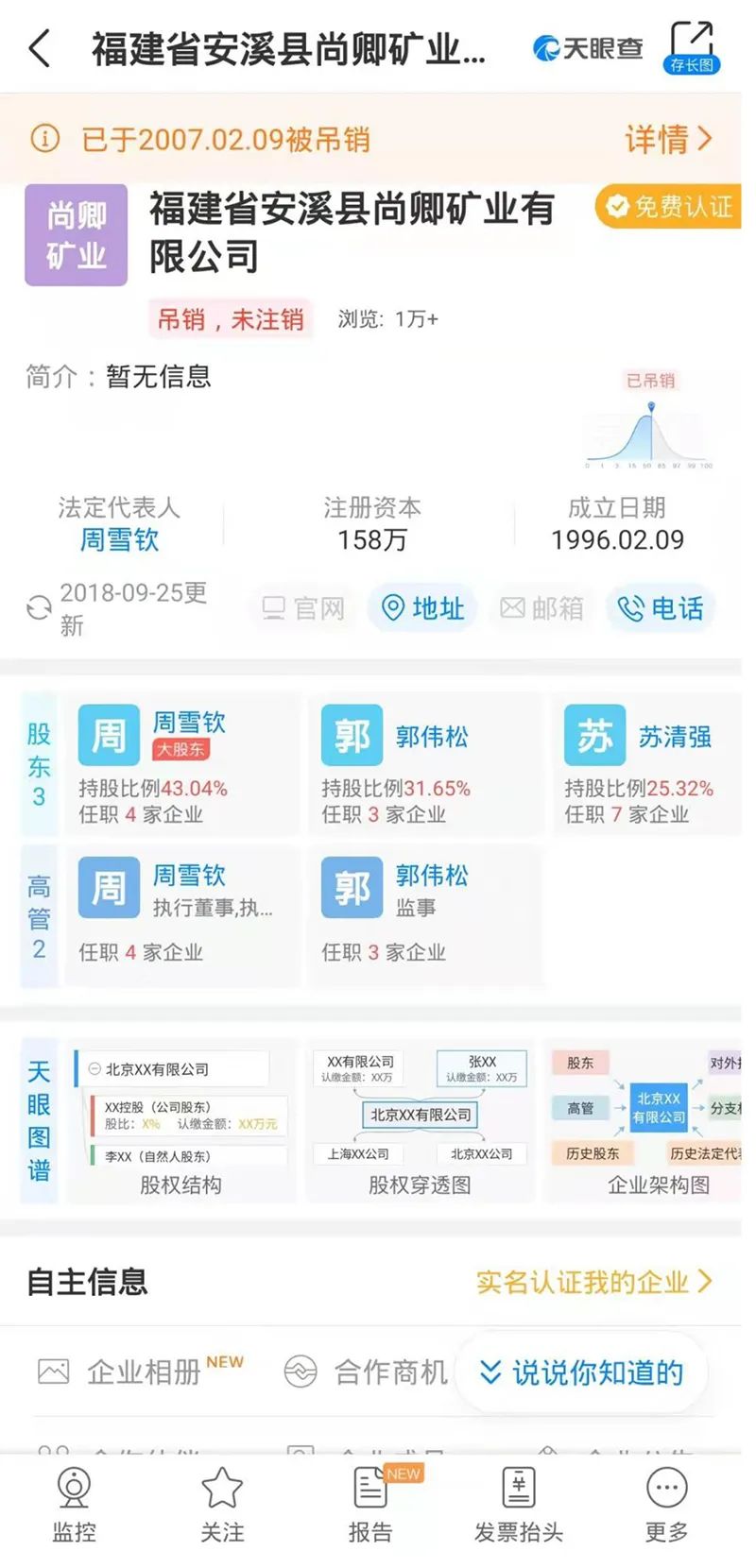This screenshot has width=756, height=1568.
Task: Go back using the top-left arrow
Action: 40,48
